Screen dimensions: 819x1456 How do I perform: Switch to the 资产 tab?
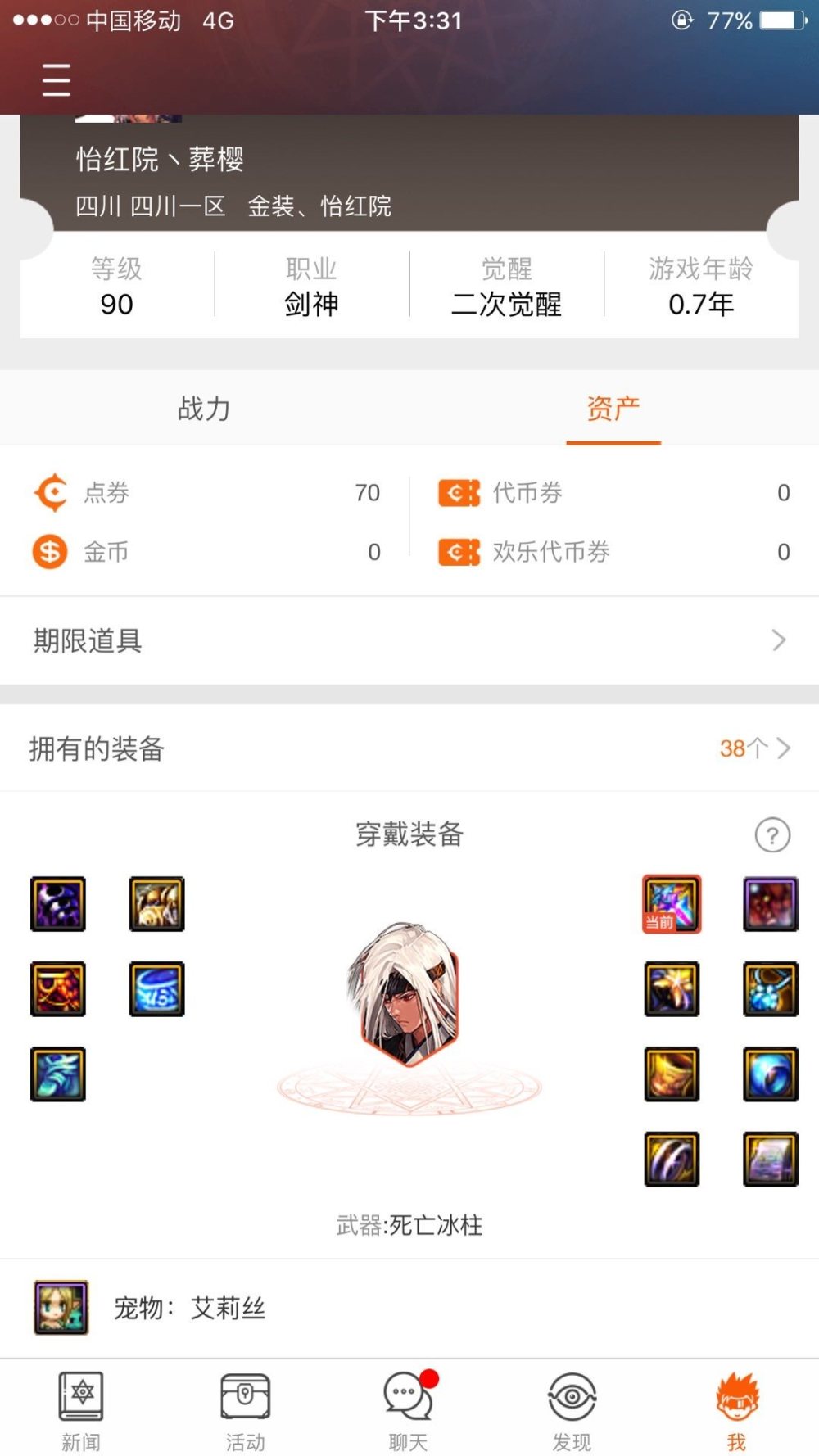tap(613, 409)
